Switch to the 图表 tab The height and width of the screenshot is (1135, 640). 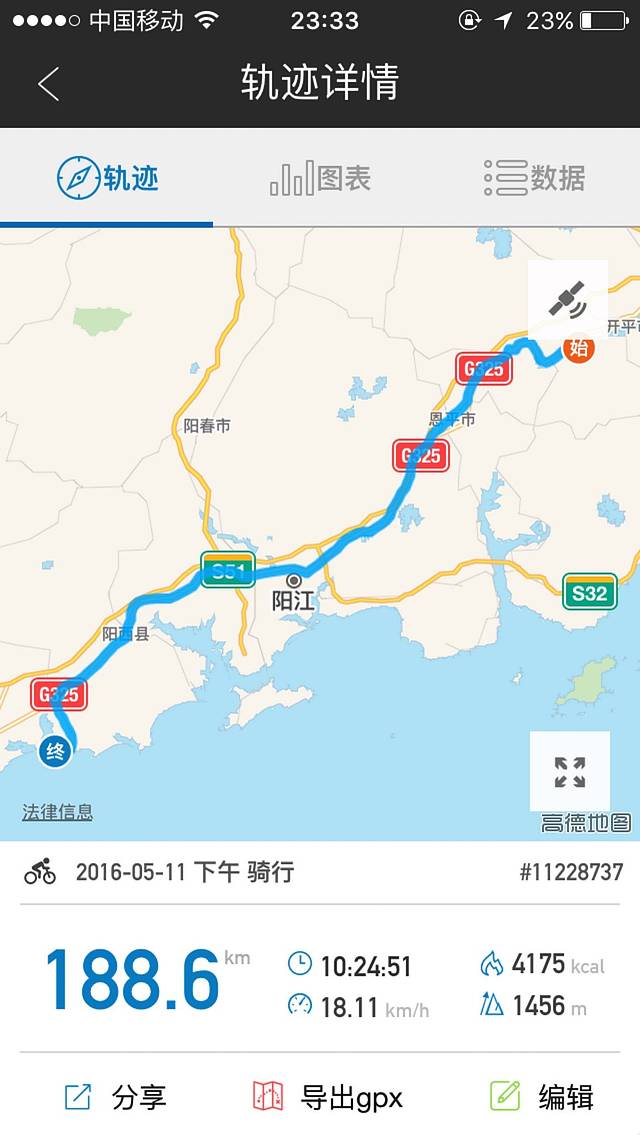click(x=320, y=179)
